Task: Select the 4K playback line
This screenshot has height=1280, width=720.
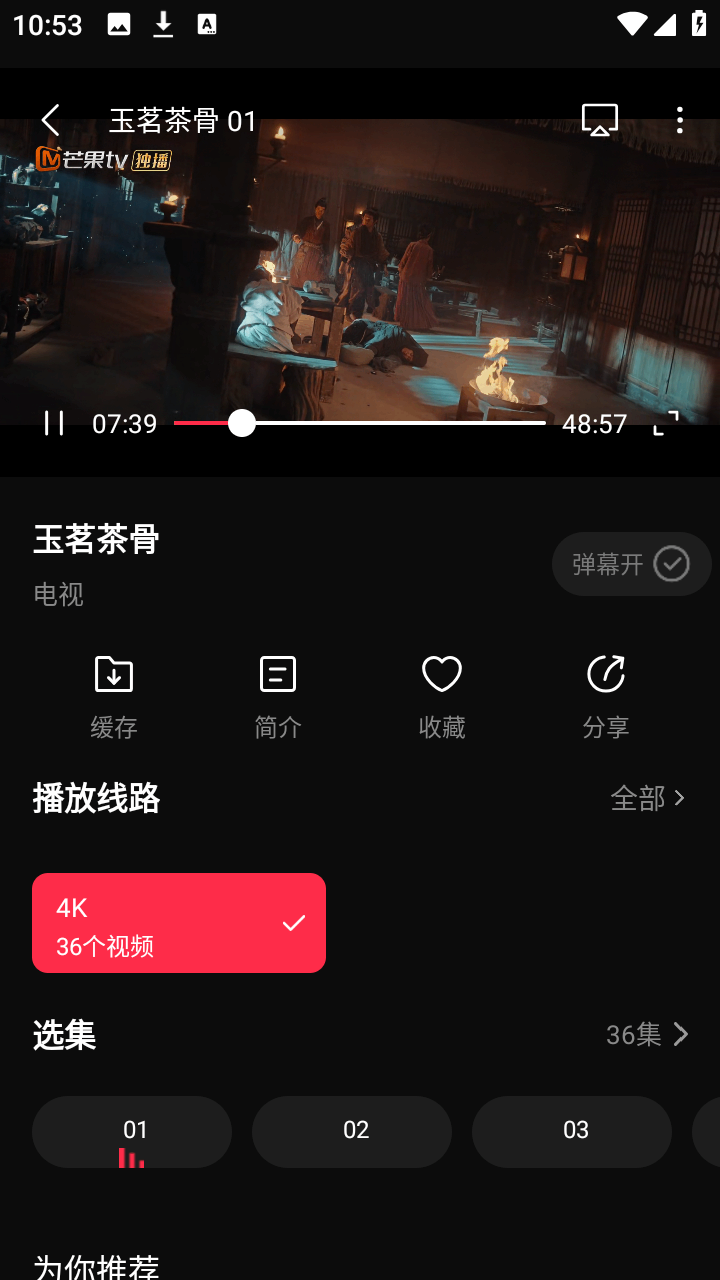Action: pyautogui.click(x=179, y=923)
